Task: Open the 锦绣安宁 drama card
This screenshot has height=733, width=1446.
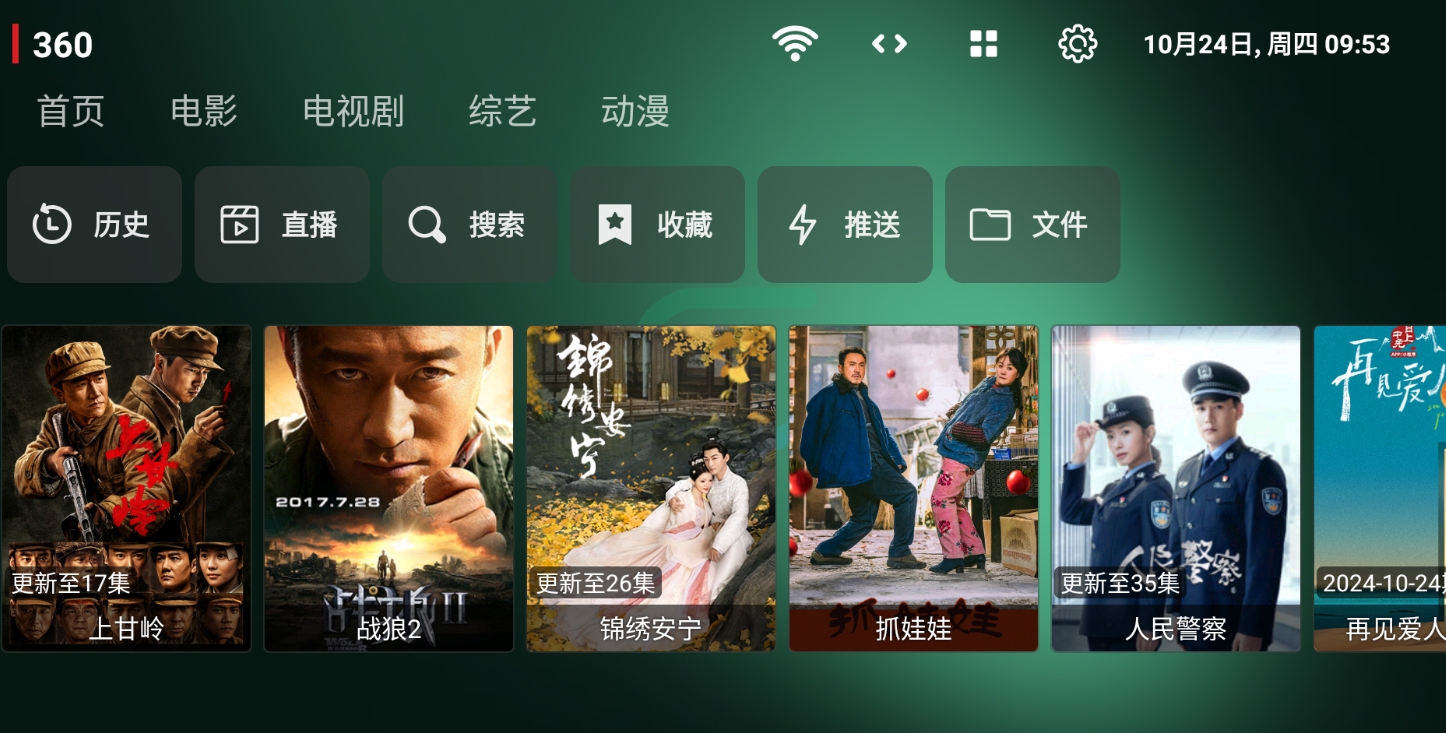Action: [x=651, y=488]
